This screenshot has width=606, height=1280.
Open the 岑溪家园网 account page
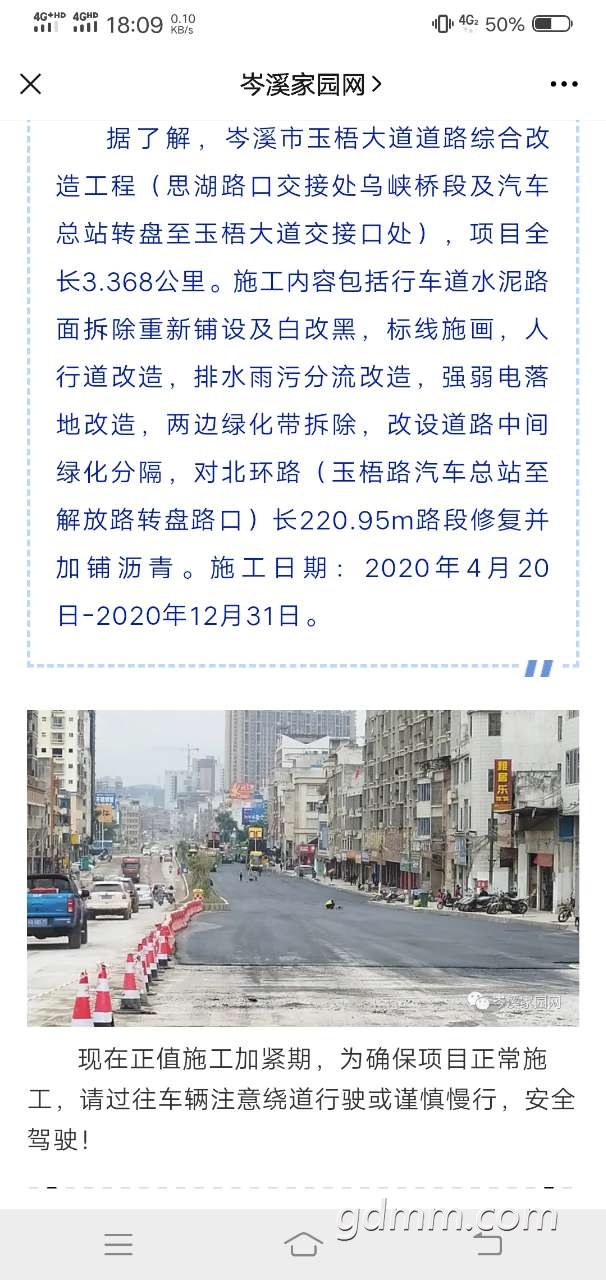click(310, 84)
